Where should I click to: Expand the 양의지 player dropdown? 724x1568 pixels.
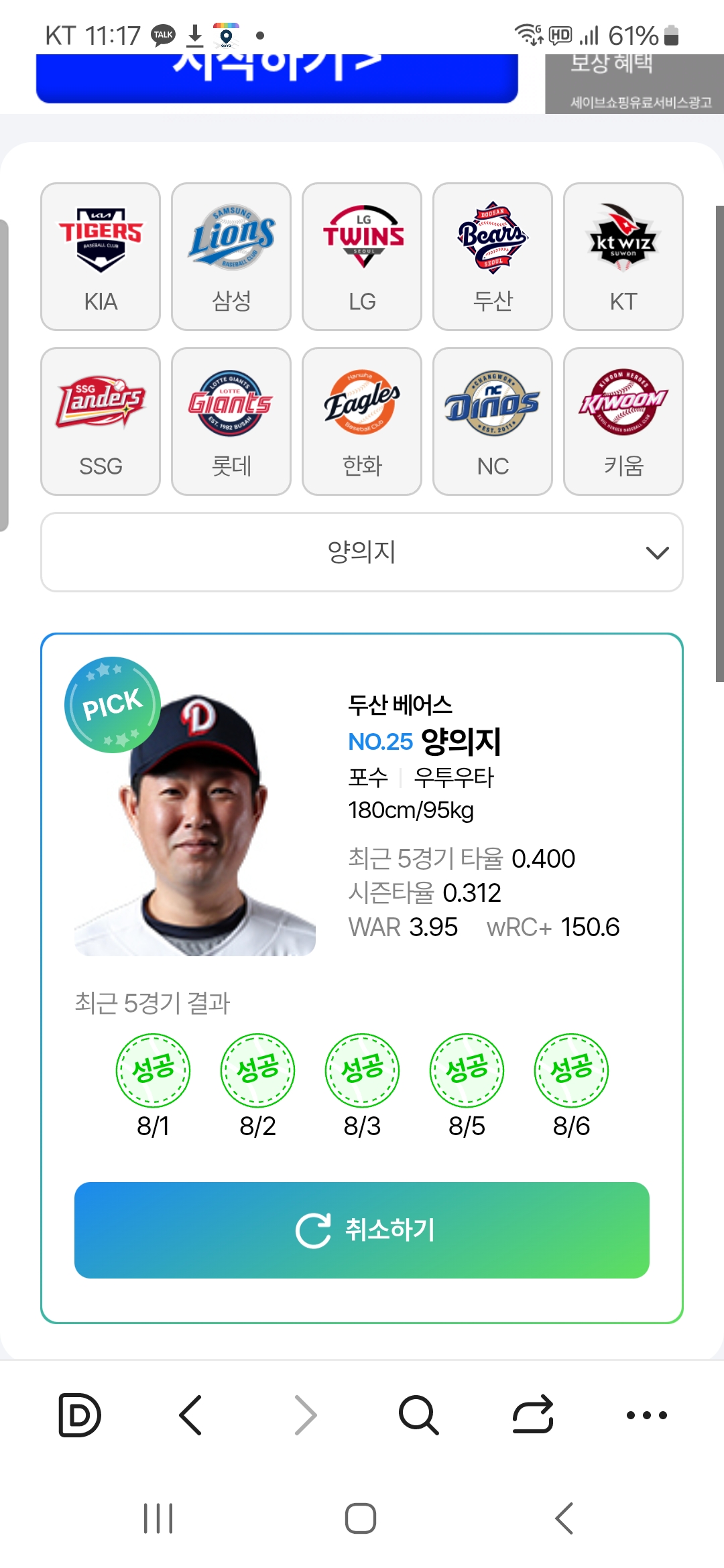point(362,552)
